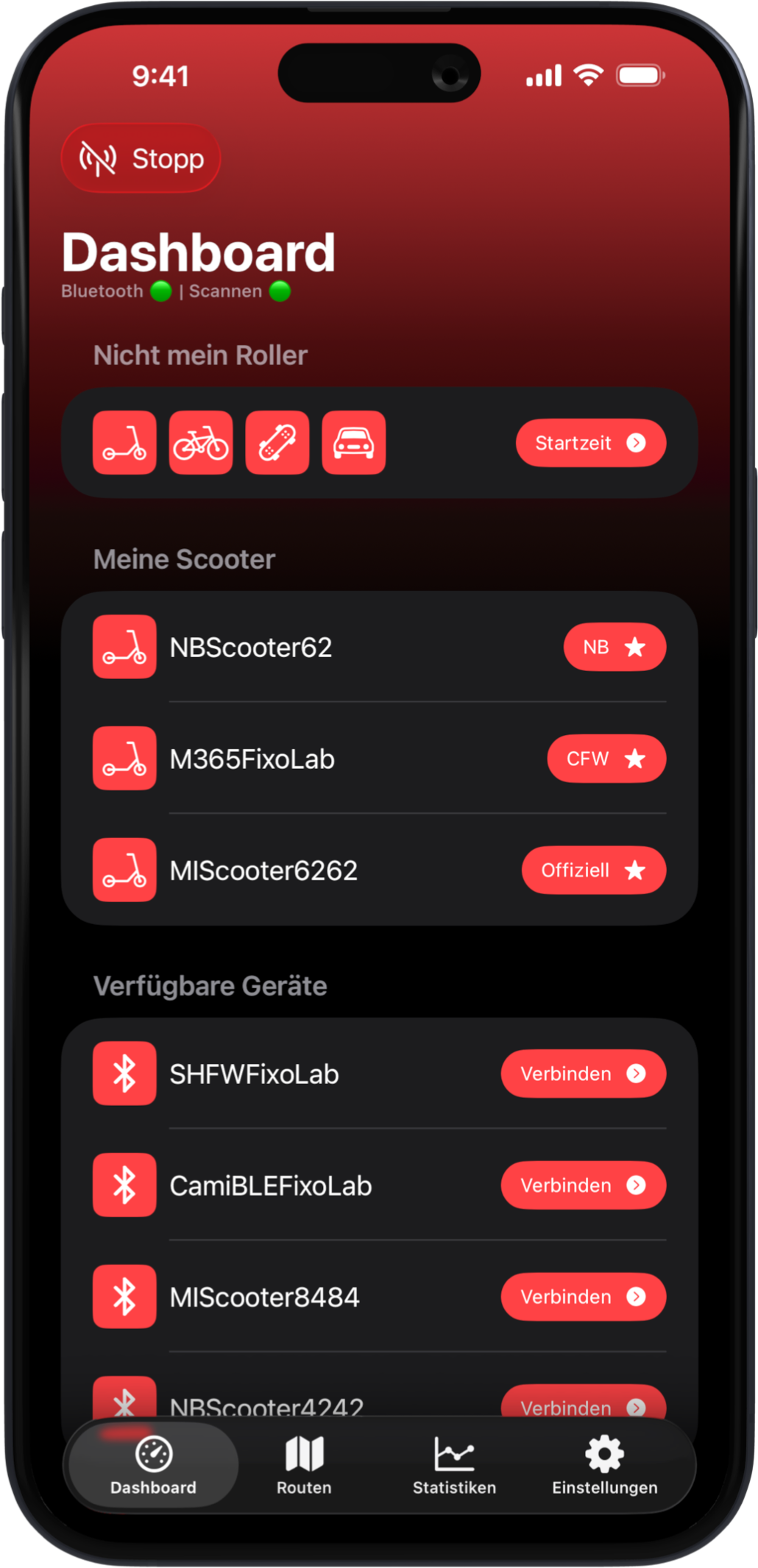This screenshot has height=1568, width=758.
Task: Select the skateboard vehicle icon
Action: tap(277, 442)
